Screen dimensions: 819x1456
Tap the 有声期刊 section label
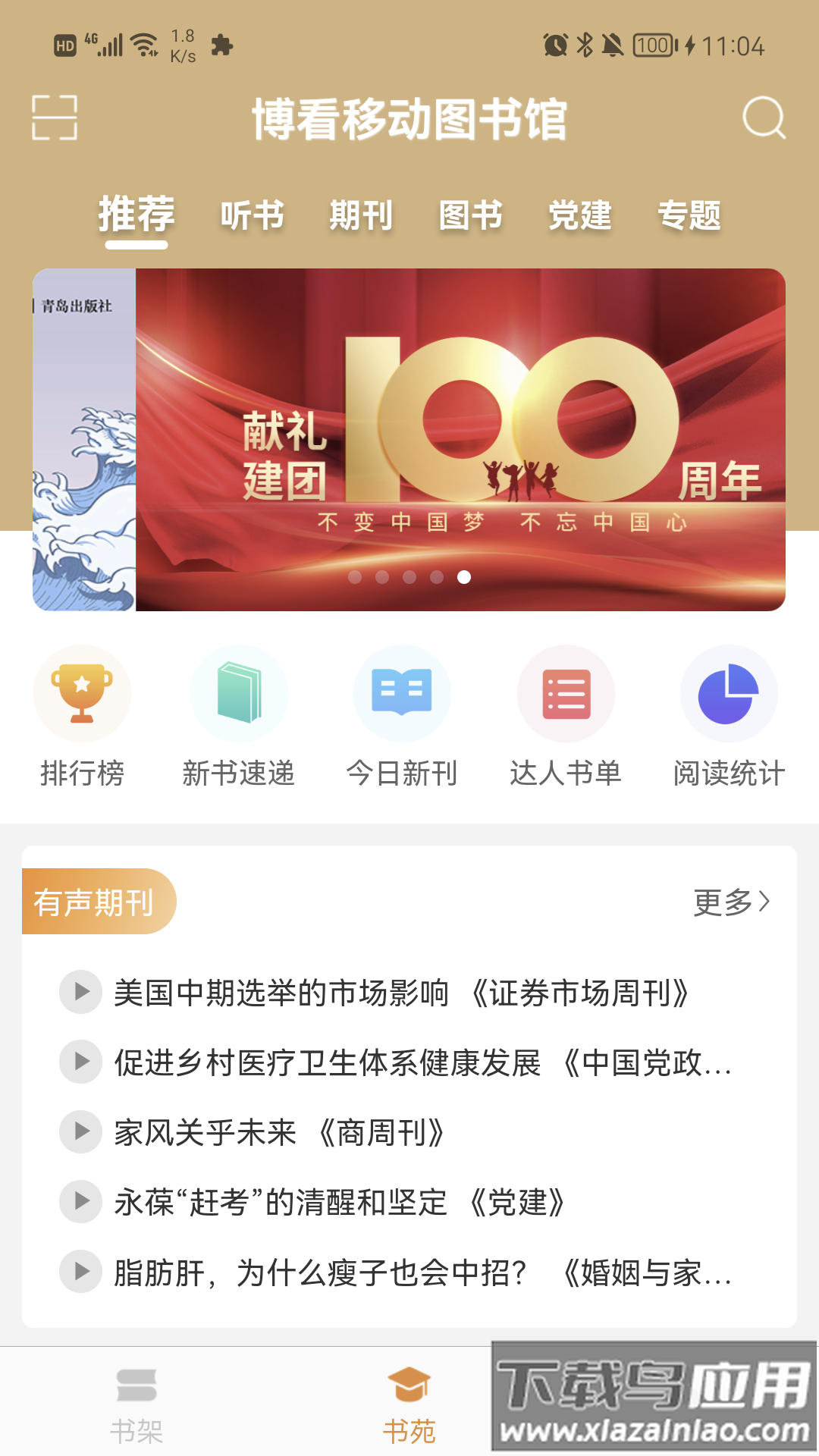96,902
